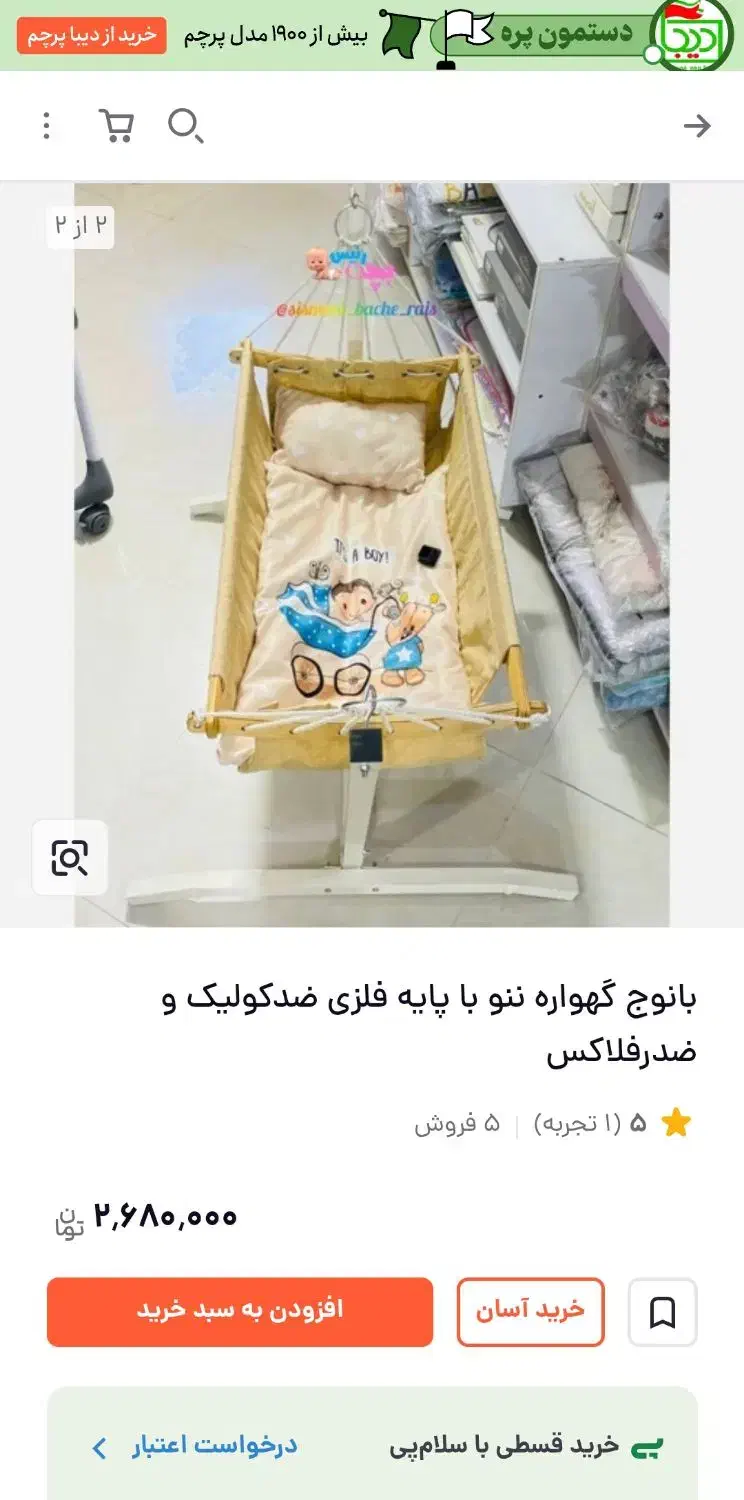The height and width of the screenshot is (1500, 744).
Task: Tap the search magnifier icon
Action: (185, 125)
